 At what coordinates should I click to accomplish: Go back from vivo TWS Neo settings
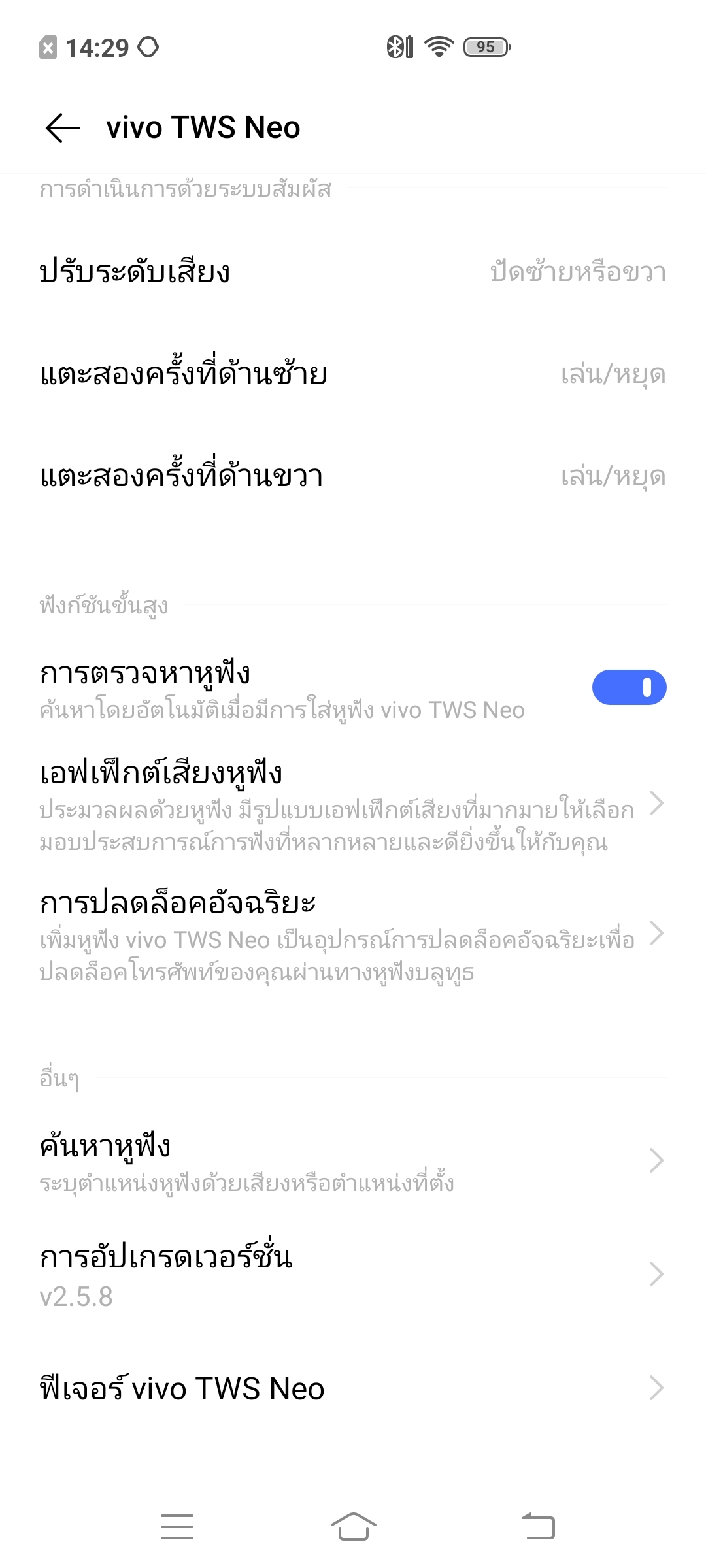63,127
